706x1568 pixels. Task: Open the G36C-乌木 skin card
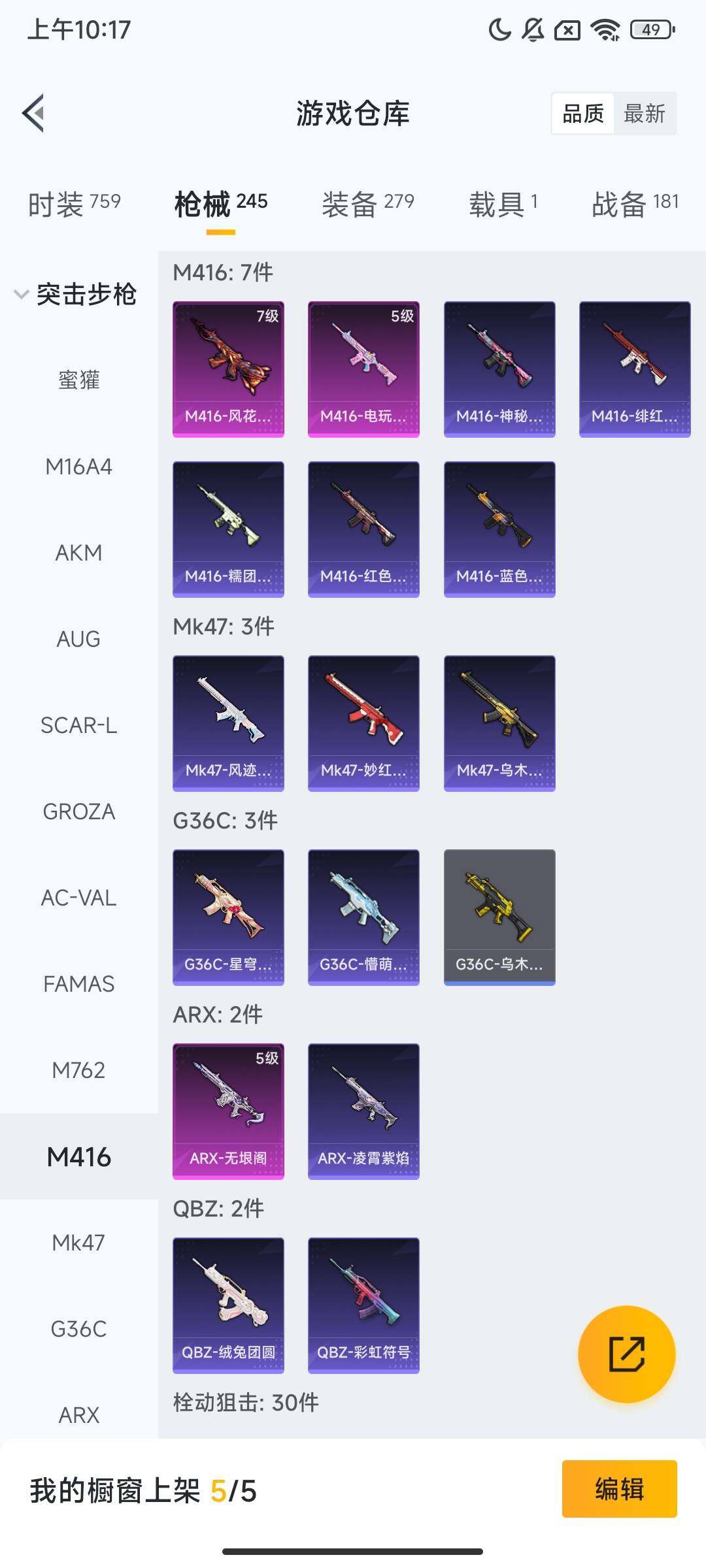499,917
